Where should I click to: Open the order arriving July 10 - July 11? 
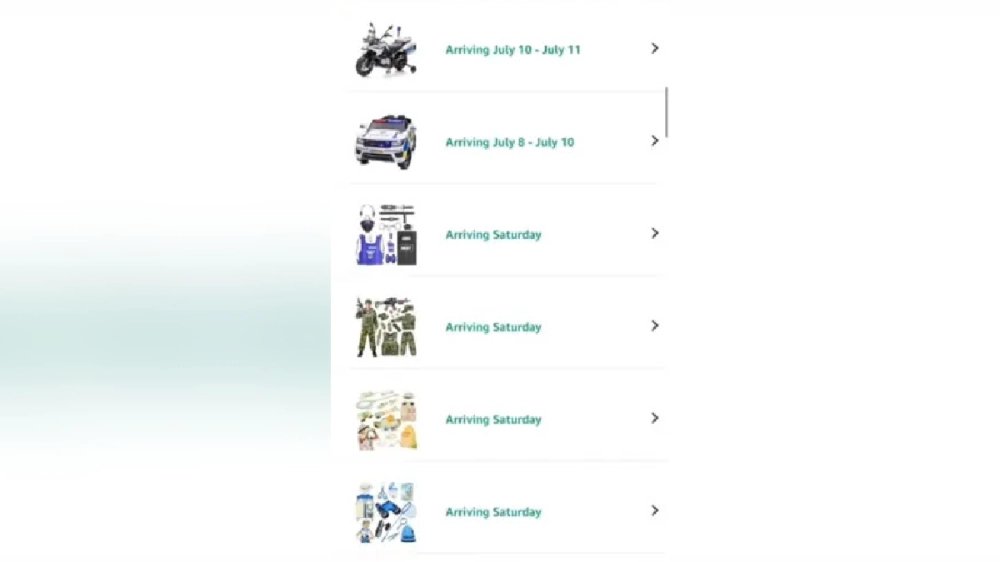pyautogui.click(x=512, y=49)
